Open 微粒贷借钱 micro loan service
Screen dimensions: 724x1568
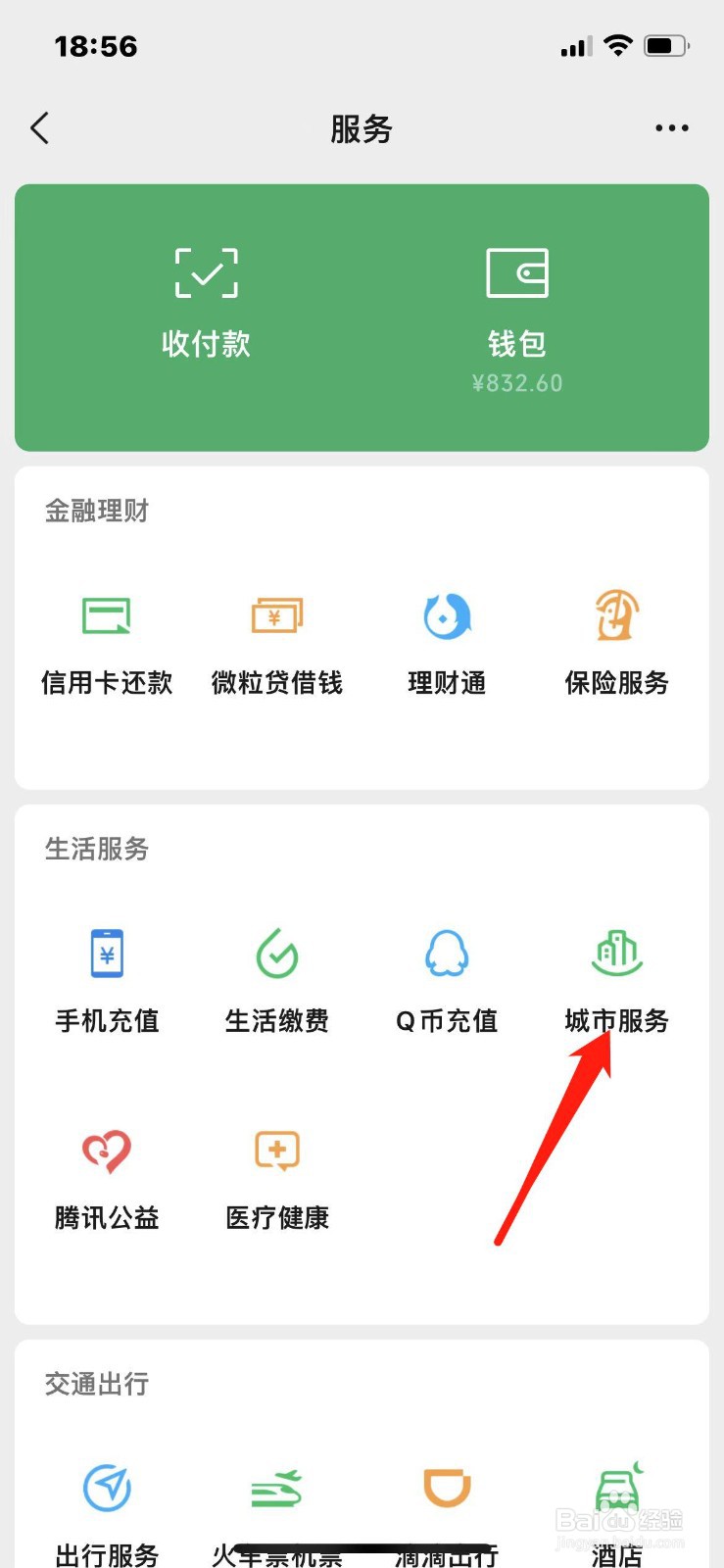276,642
